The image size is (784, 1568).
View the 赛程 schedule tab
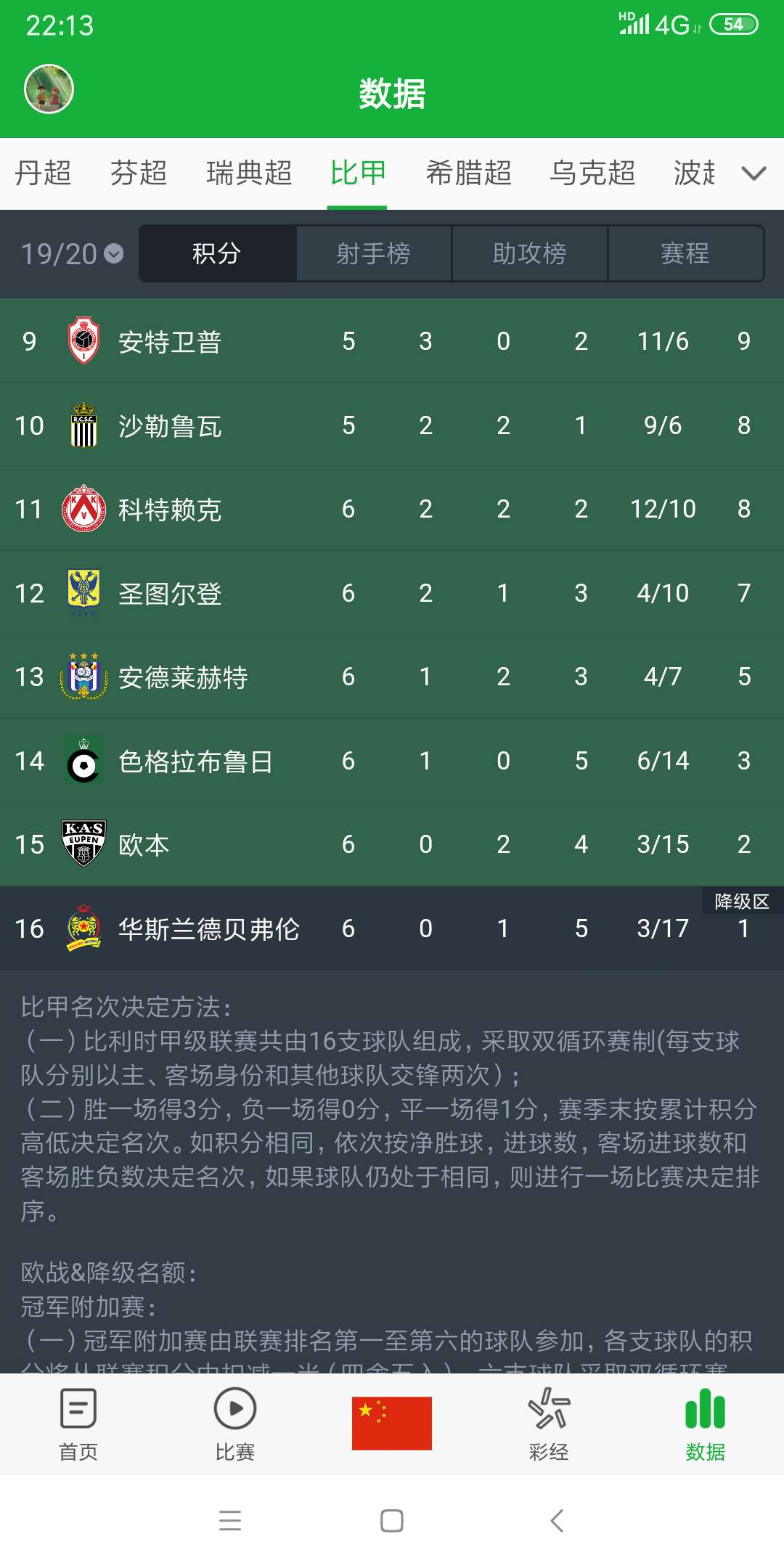(685, 253)
